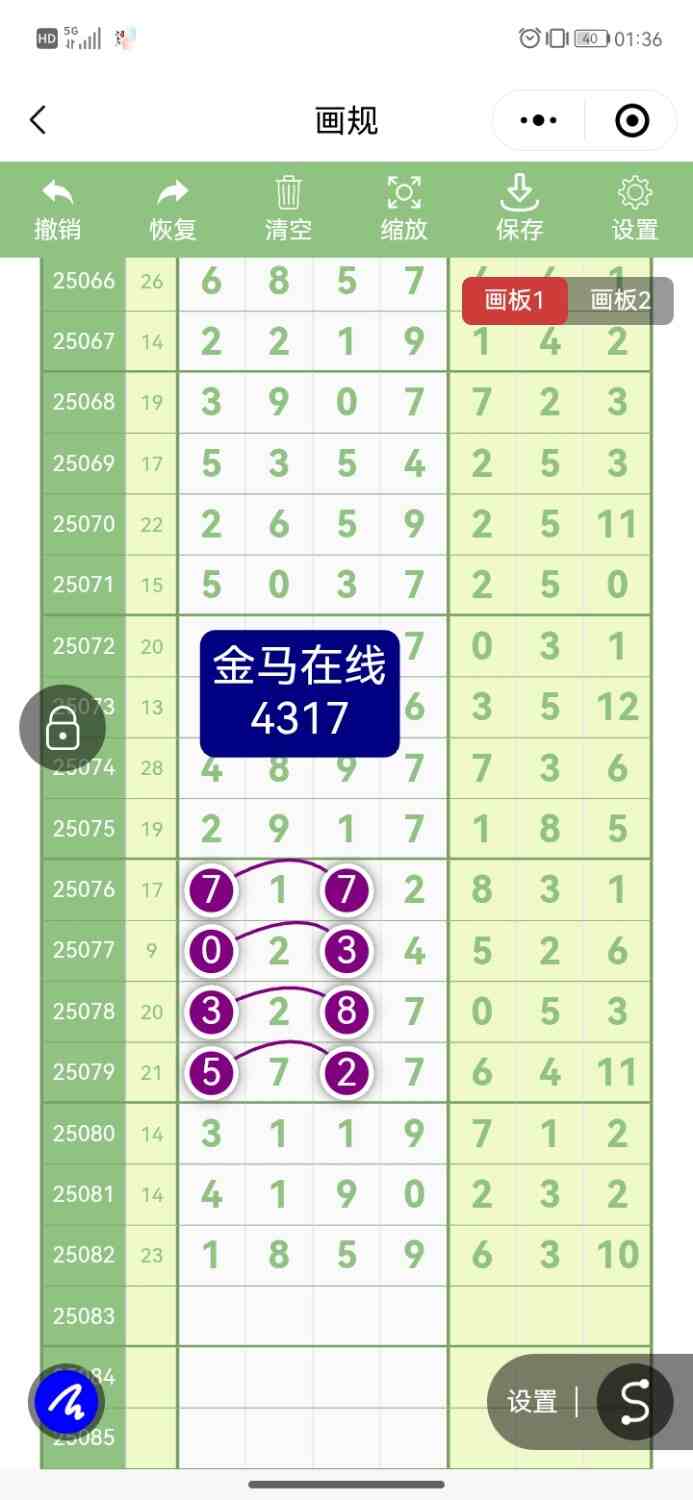Open the bottom-right 设置 pill

click(x=532, y=1402)
